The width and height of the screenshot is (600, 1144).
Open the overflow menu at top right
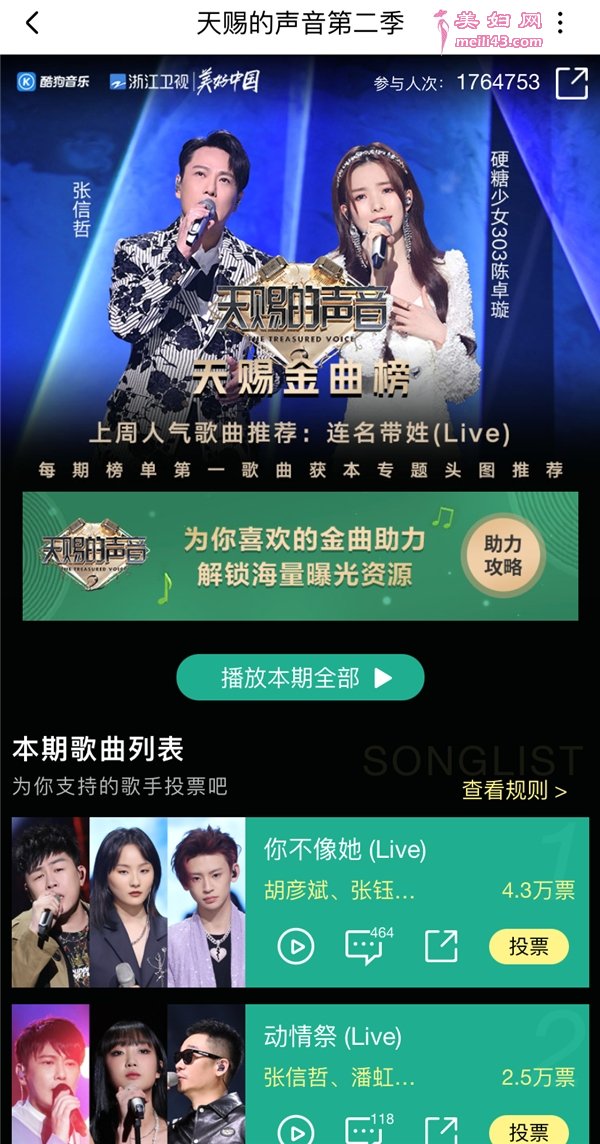coord(560,23)
